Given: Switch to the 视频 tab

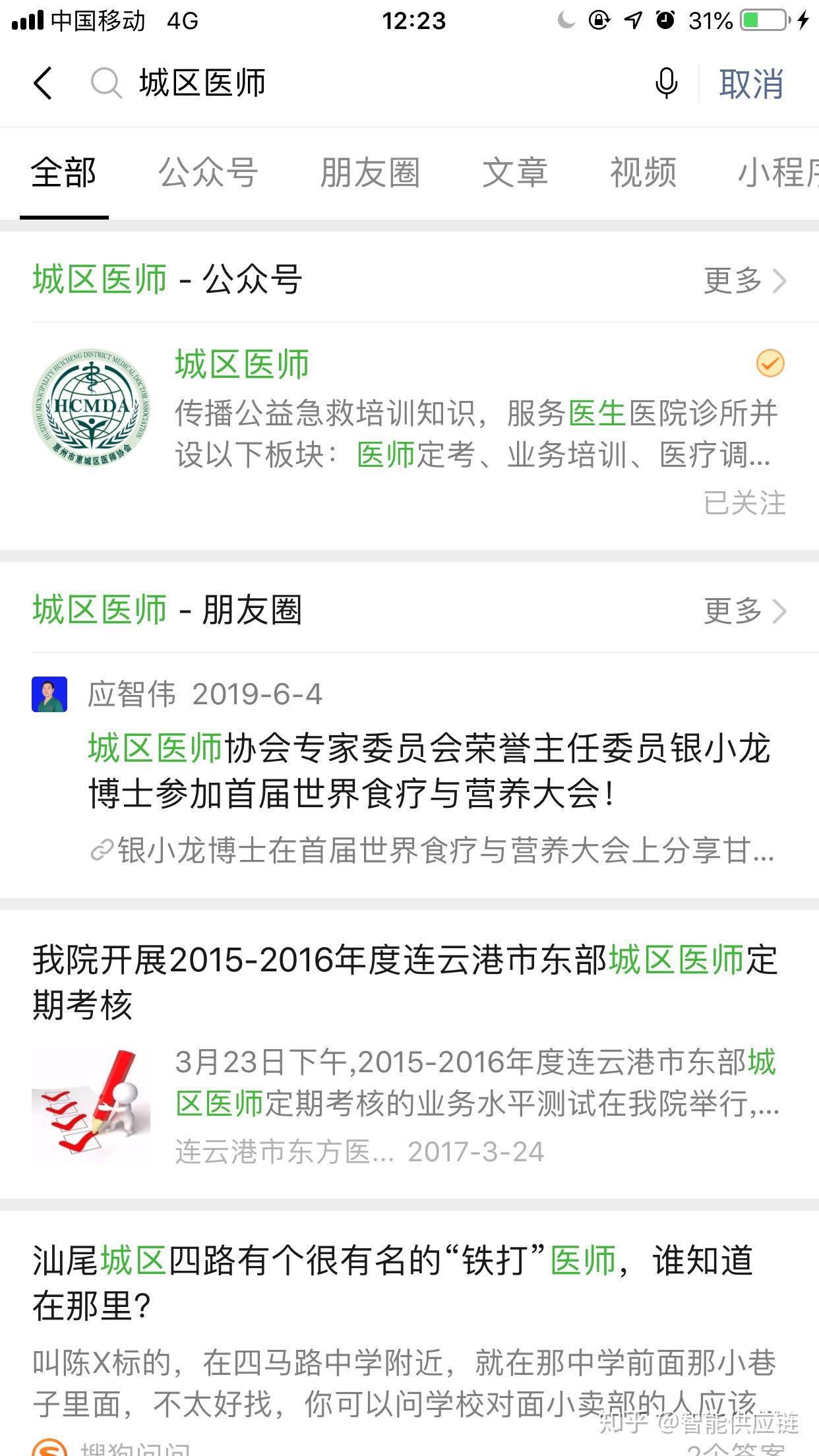Looking at the screenshot, I should (643, 173).
